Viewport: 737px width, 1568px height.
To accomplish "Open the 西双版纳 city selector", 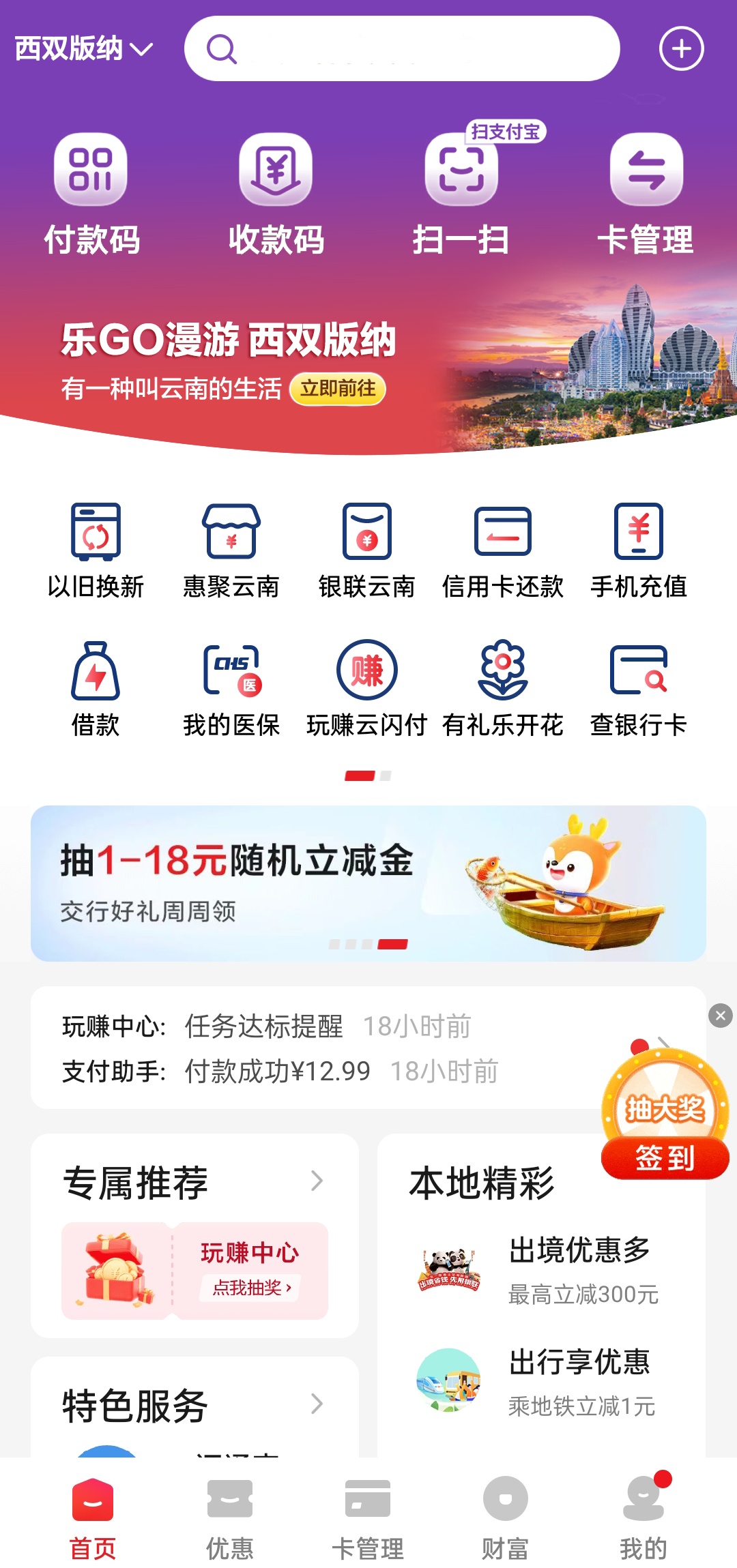I will coord(83,49).
